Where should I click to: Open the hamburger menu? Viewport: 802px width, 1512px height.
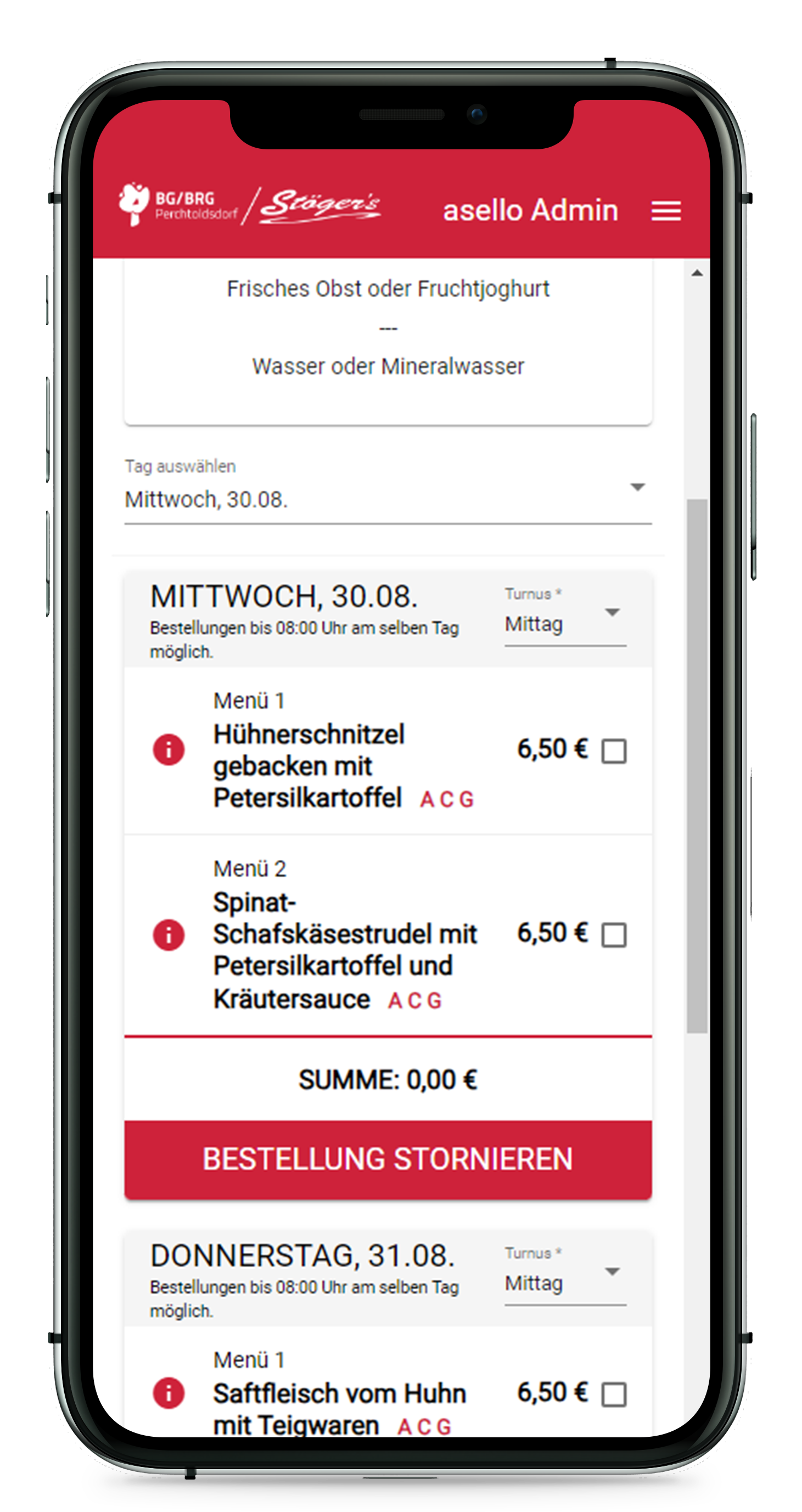[x=665, y=211]
